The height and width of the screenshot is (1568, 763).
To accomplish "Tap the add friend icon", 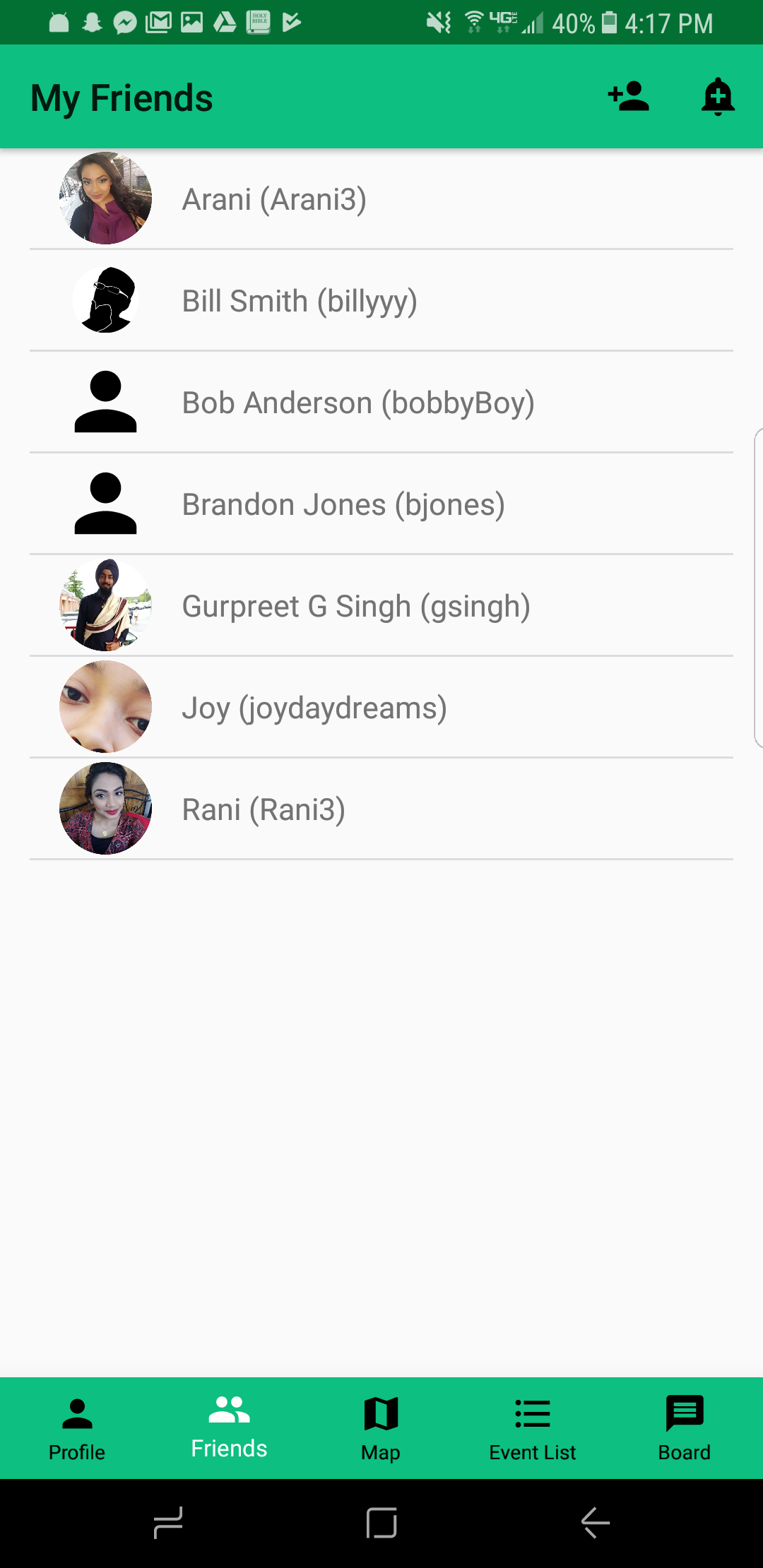I will 628,97.
